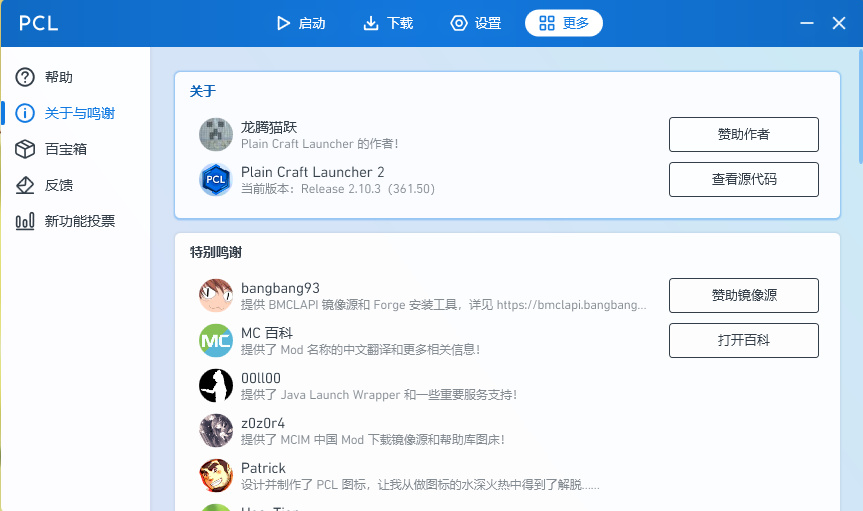Image resolution: width=863 pixels, height=511 pixels.
Task: Select the 更多 tab
Action: coord(564,23)
